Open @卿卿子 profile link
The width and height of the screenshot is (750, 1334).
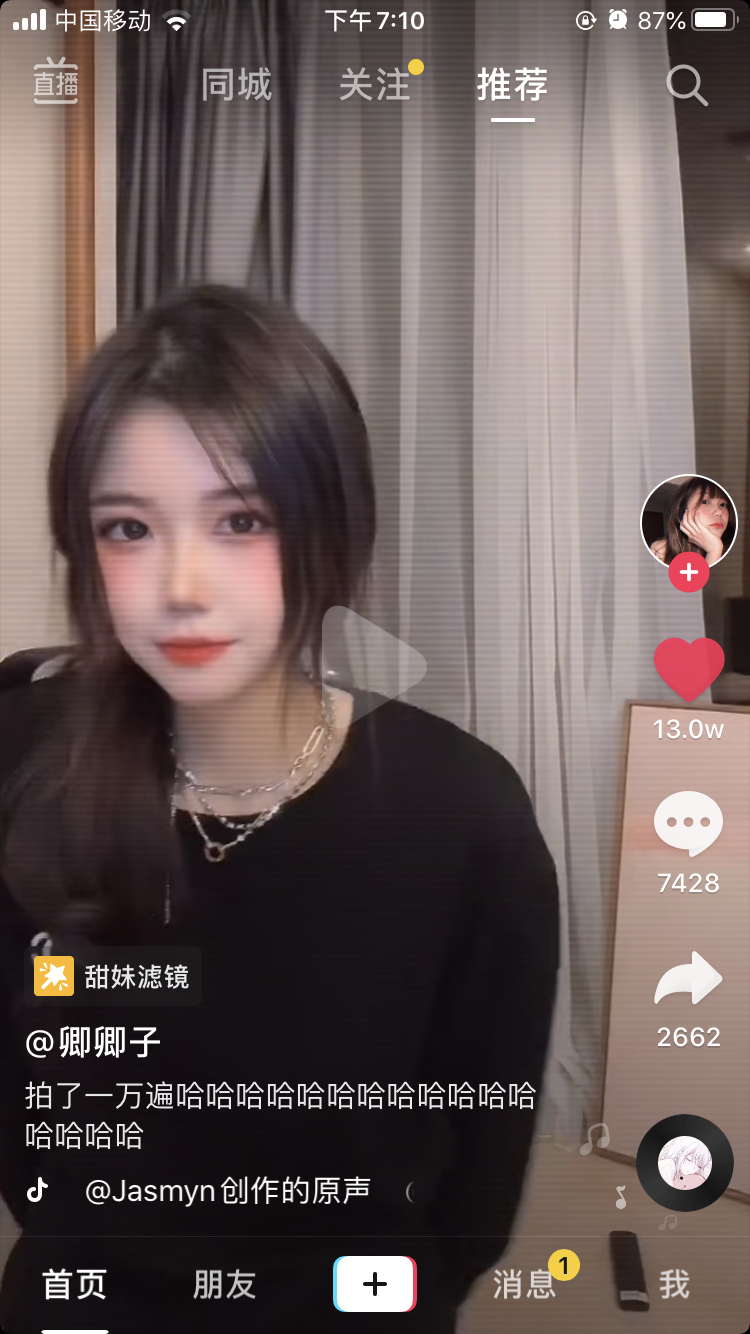click(92, 1043)
